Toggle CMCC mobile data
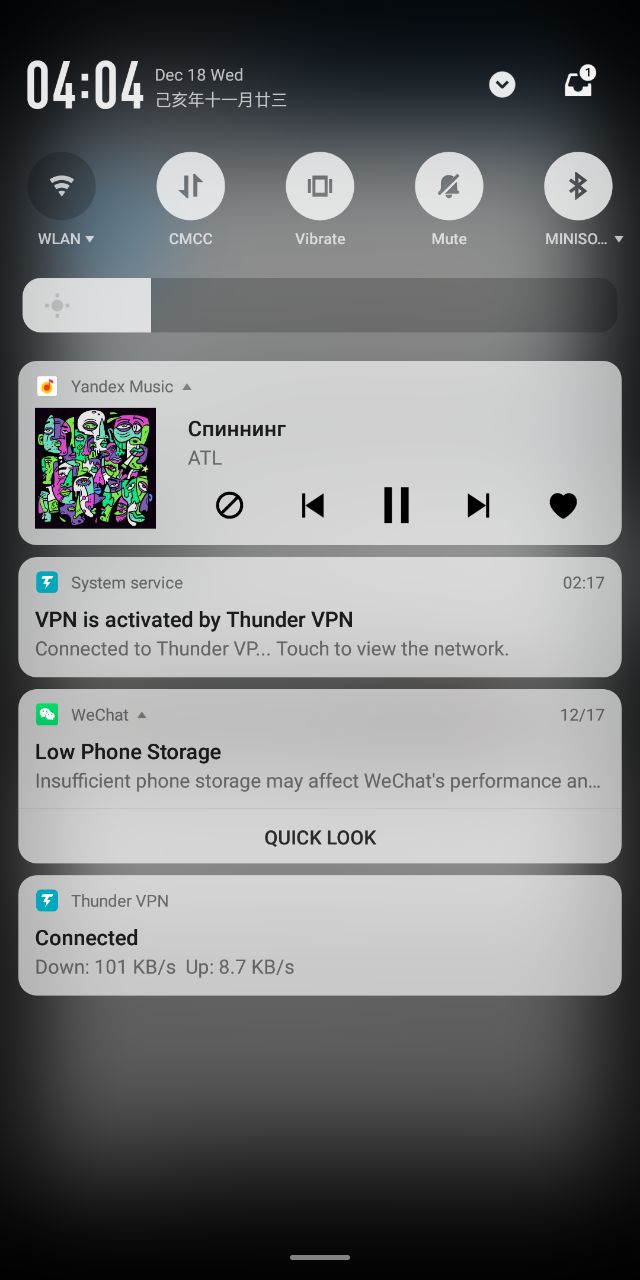 (191, 186)
